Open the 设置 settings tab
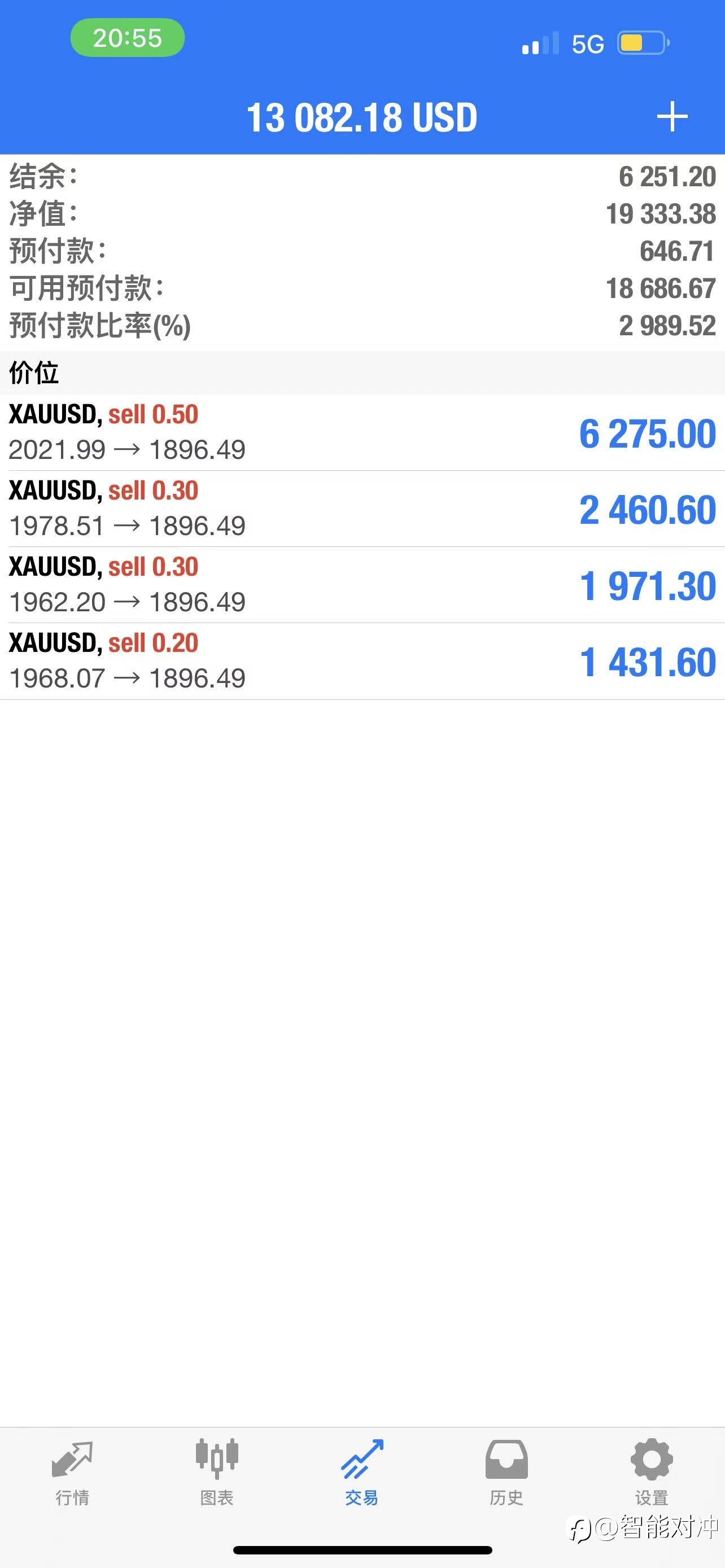Screen dimensions: 725x1568 pos(652,1473)
